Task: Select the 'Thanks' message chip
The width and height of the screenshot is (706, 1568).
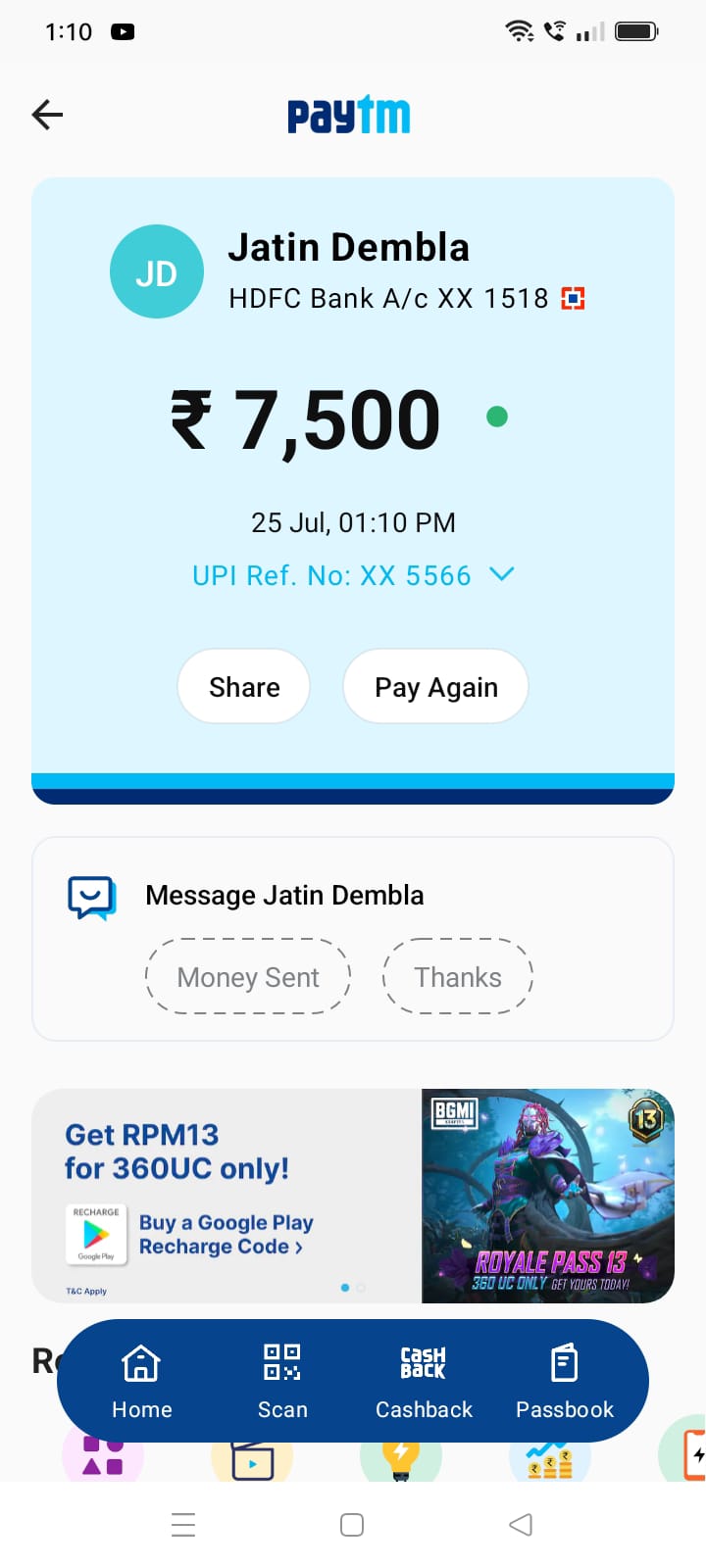Action: pos(457,977)
